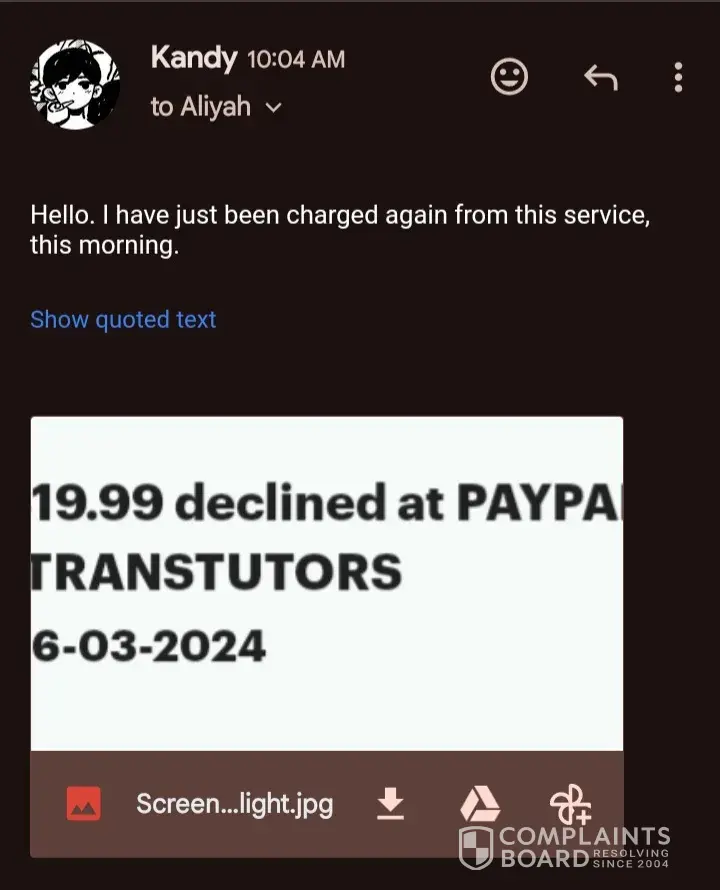Open the message overflow menu
The image size is (720, 890).
tap(678, 77)
